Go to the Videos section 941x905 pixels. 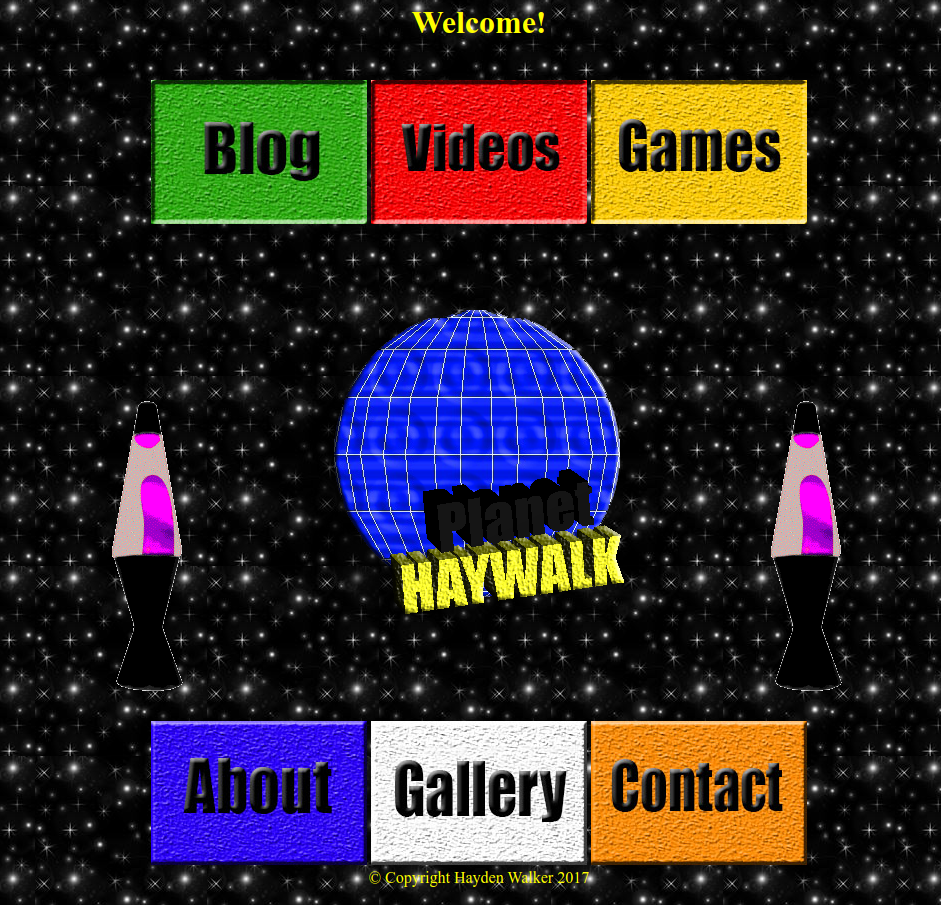coord(479,152)
